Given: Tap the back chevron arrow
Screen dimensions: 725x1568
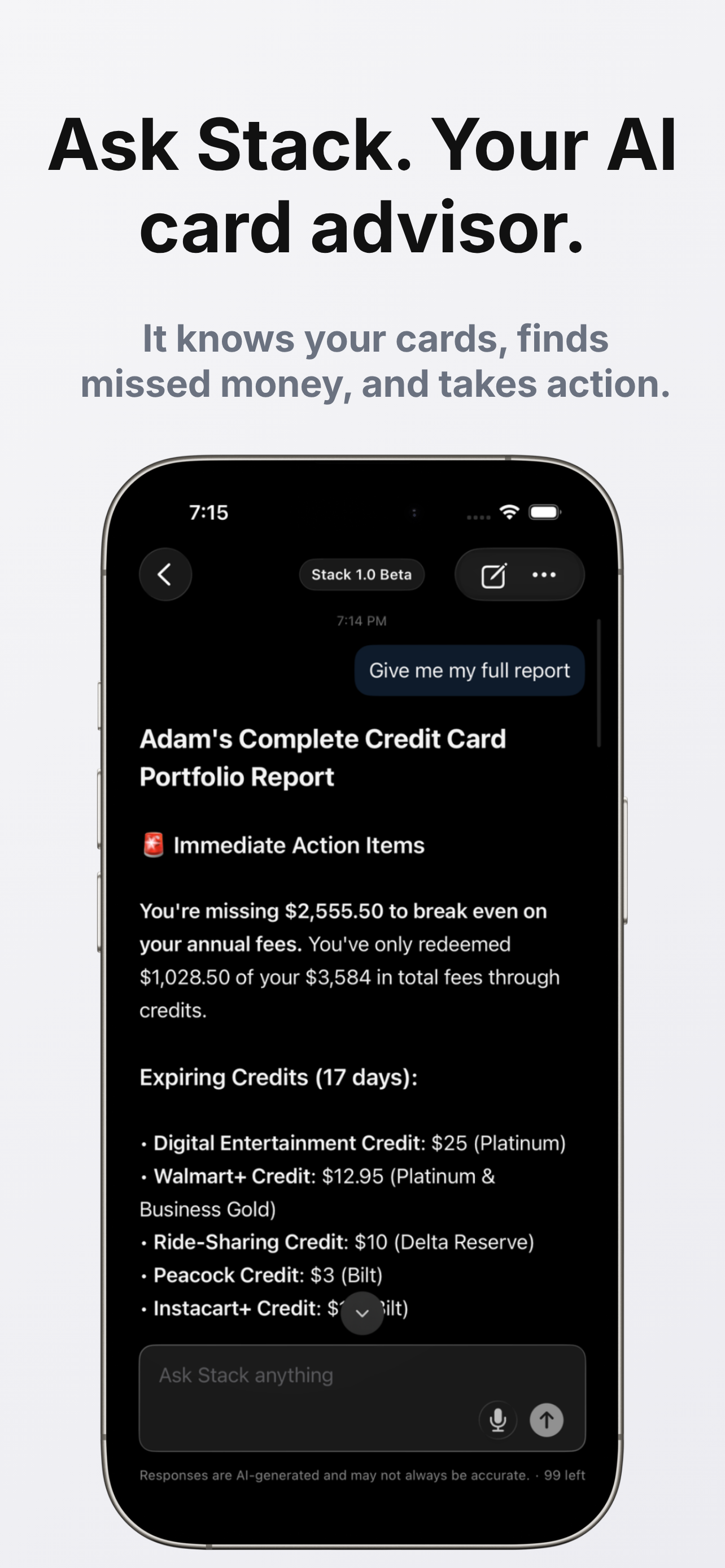Looking at the screenshot, I should (165, 575).
